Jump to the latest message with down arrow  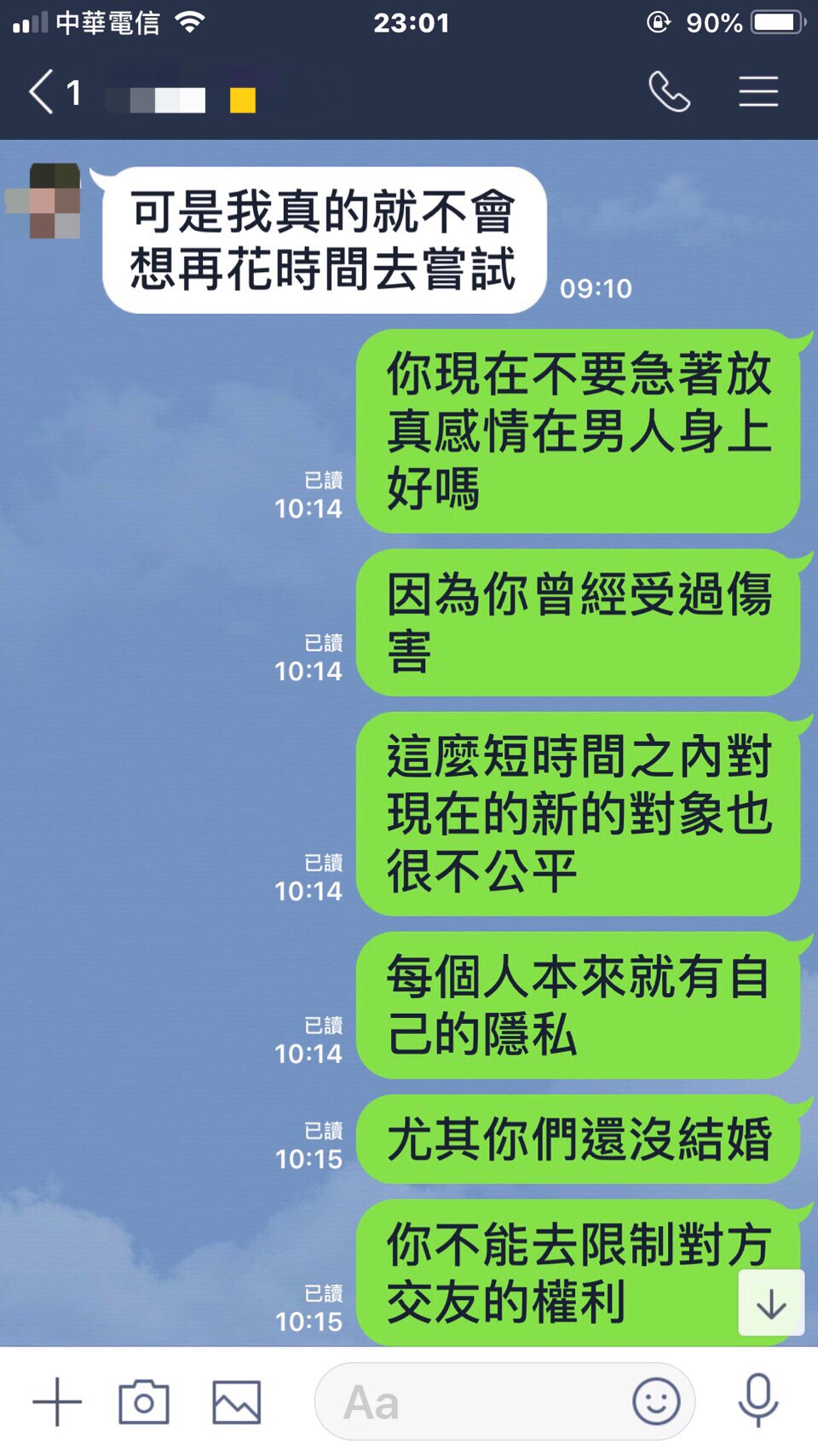[771, 1303]
